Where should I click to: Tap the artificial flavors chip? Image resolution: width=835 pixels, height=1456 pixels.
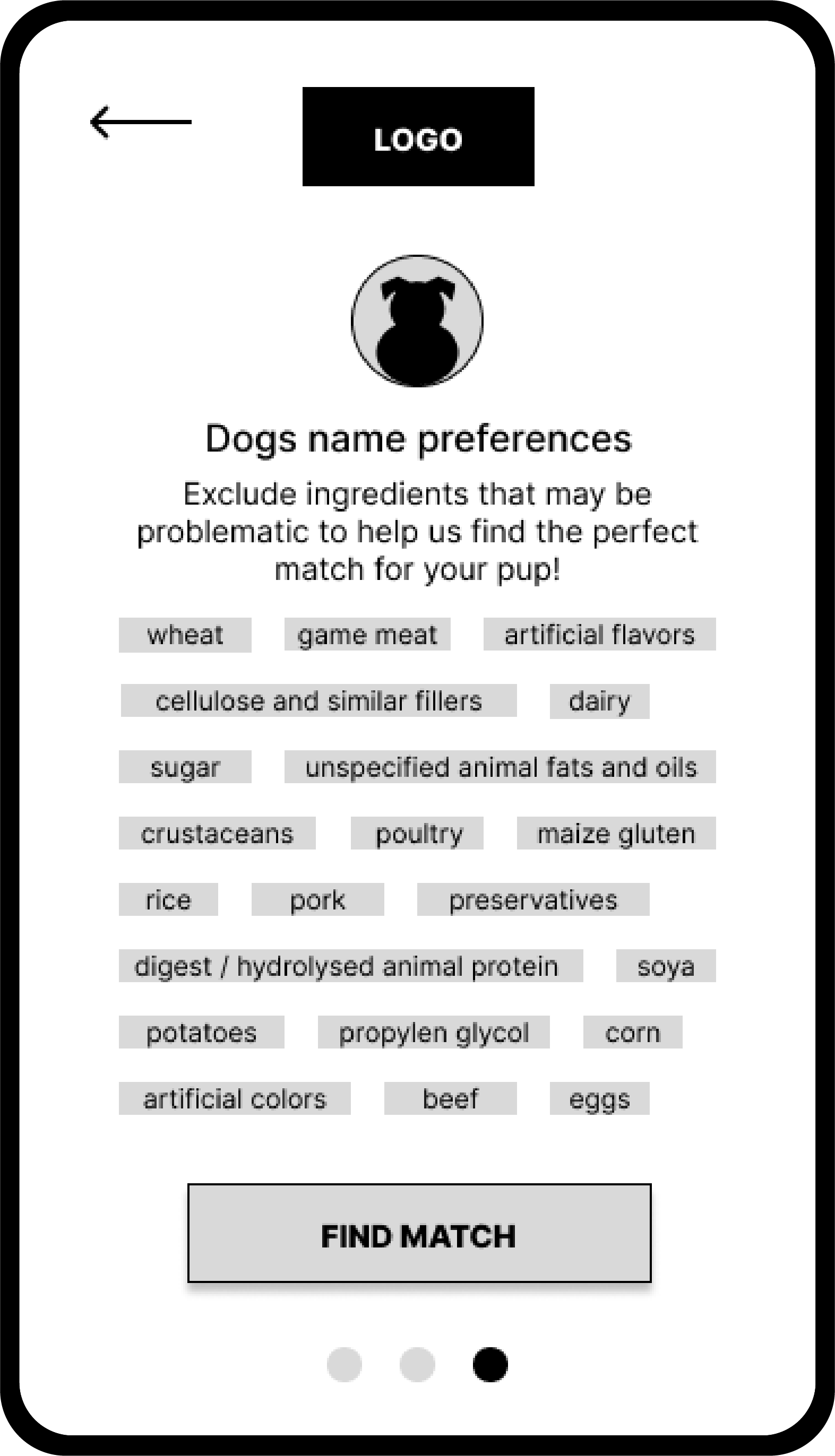point(599,634)
